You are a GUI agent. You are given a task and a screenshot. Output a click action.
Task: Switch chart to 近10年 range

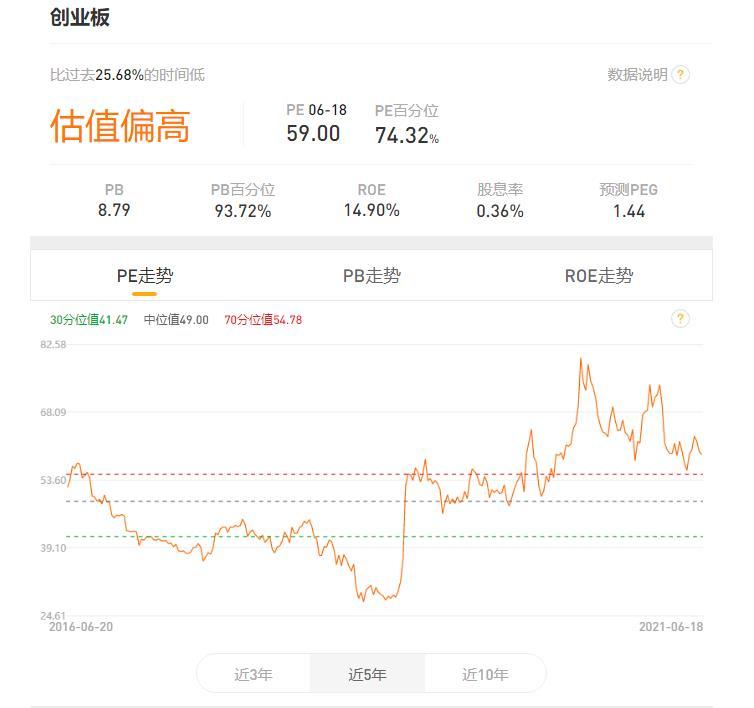click(x=485, y=674)
